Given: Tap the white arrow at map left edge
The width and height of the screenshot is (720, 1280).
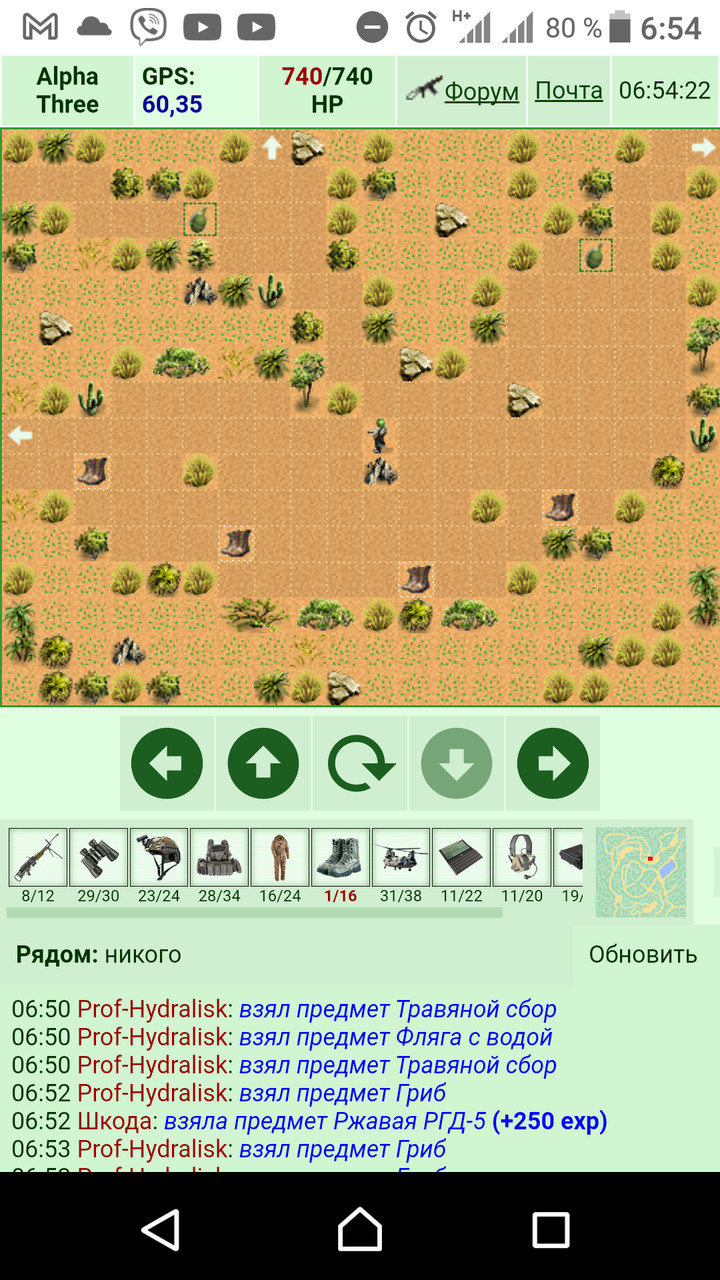Looking at the screenshot, I should (20, 436).
